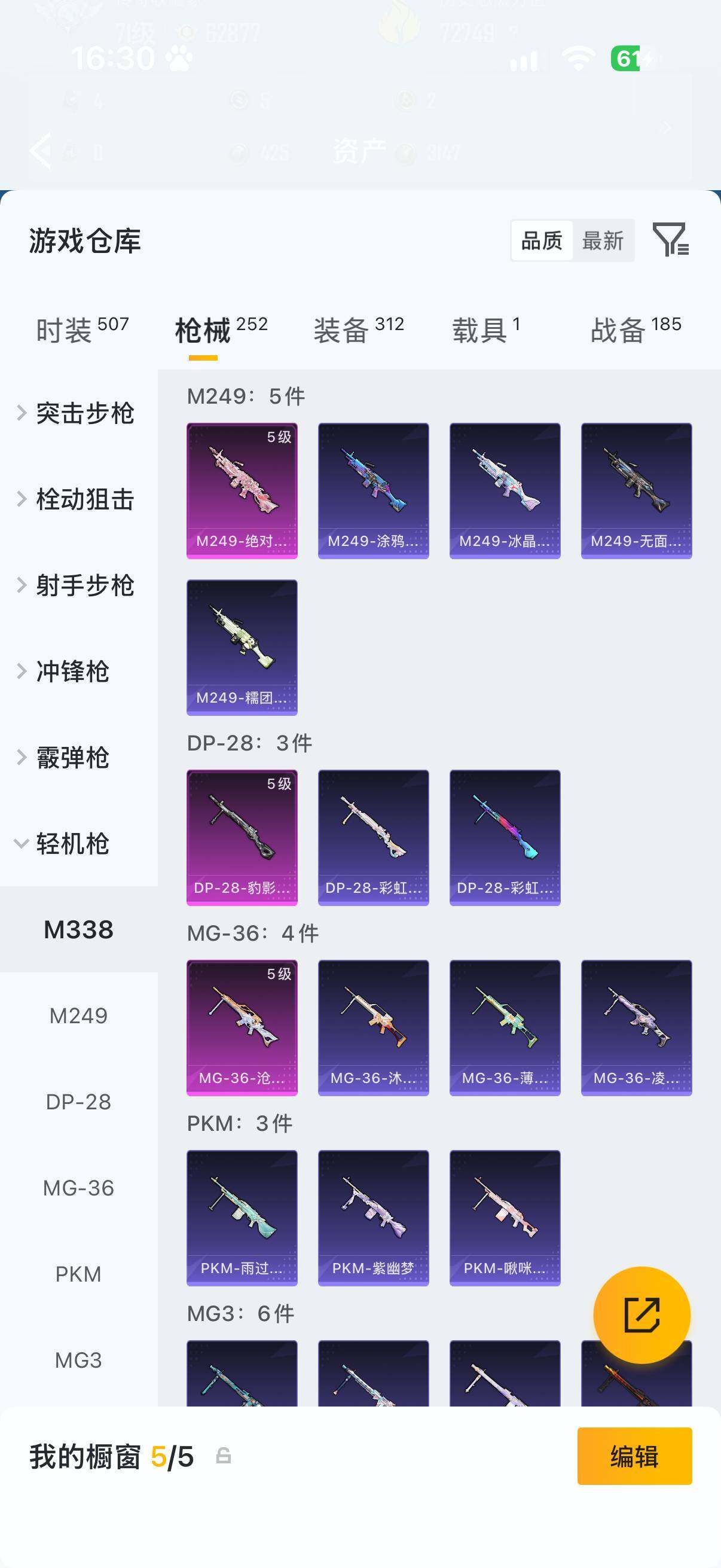Select MG-36 in the side list
The width and height of the screenshot is (721, 1568).
(78, 1188)
